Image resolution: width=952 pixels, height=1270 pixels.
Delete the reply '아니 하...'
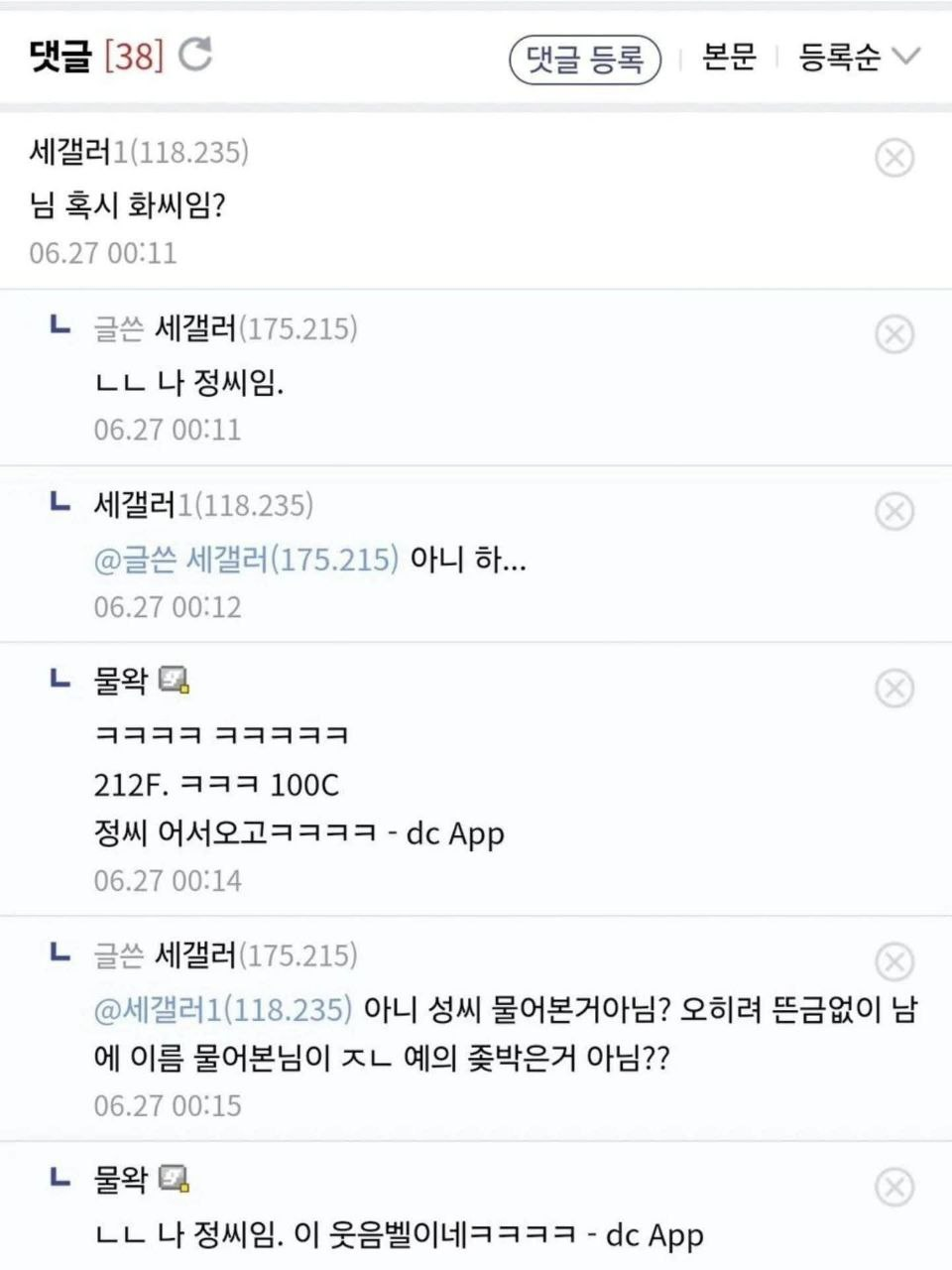coord(893,511)
